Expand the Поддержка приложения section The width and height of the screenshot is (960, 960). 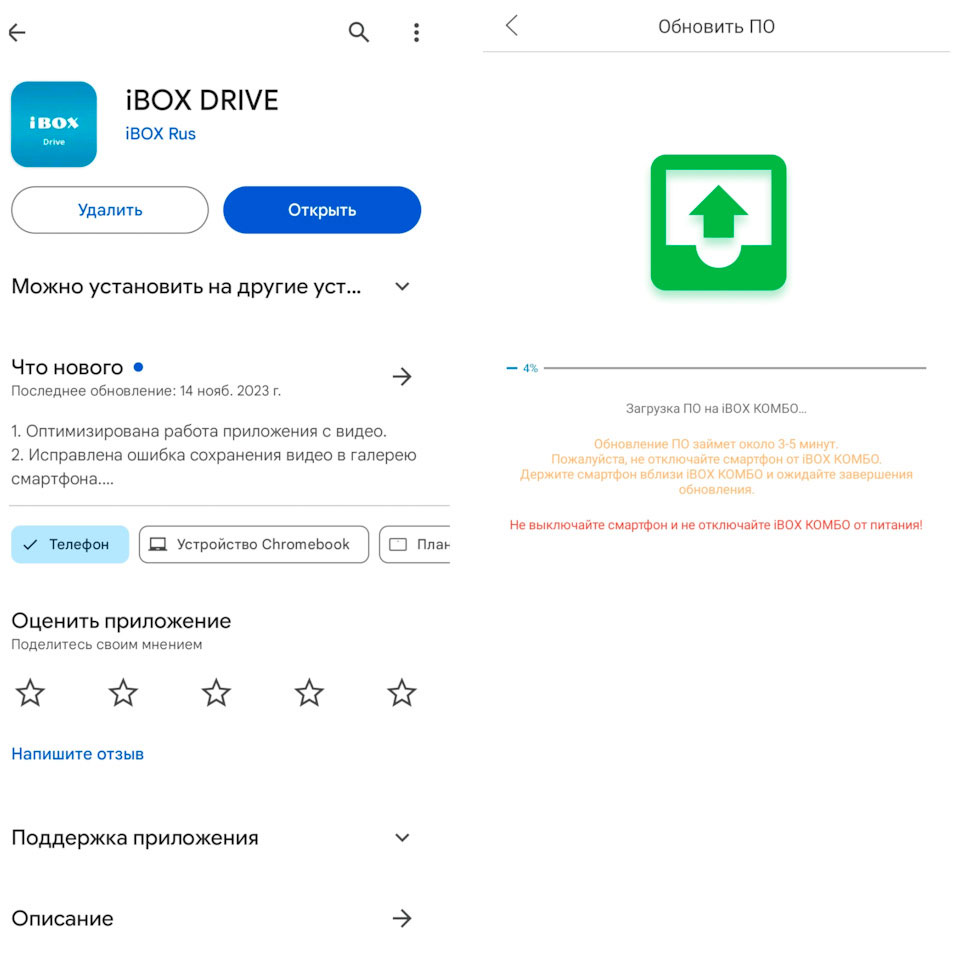tap(402, 838)
